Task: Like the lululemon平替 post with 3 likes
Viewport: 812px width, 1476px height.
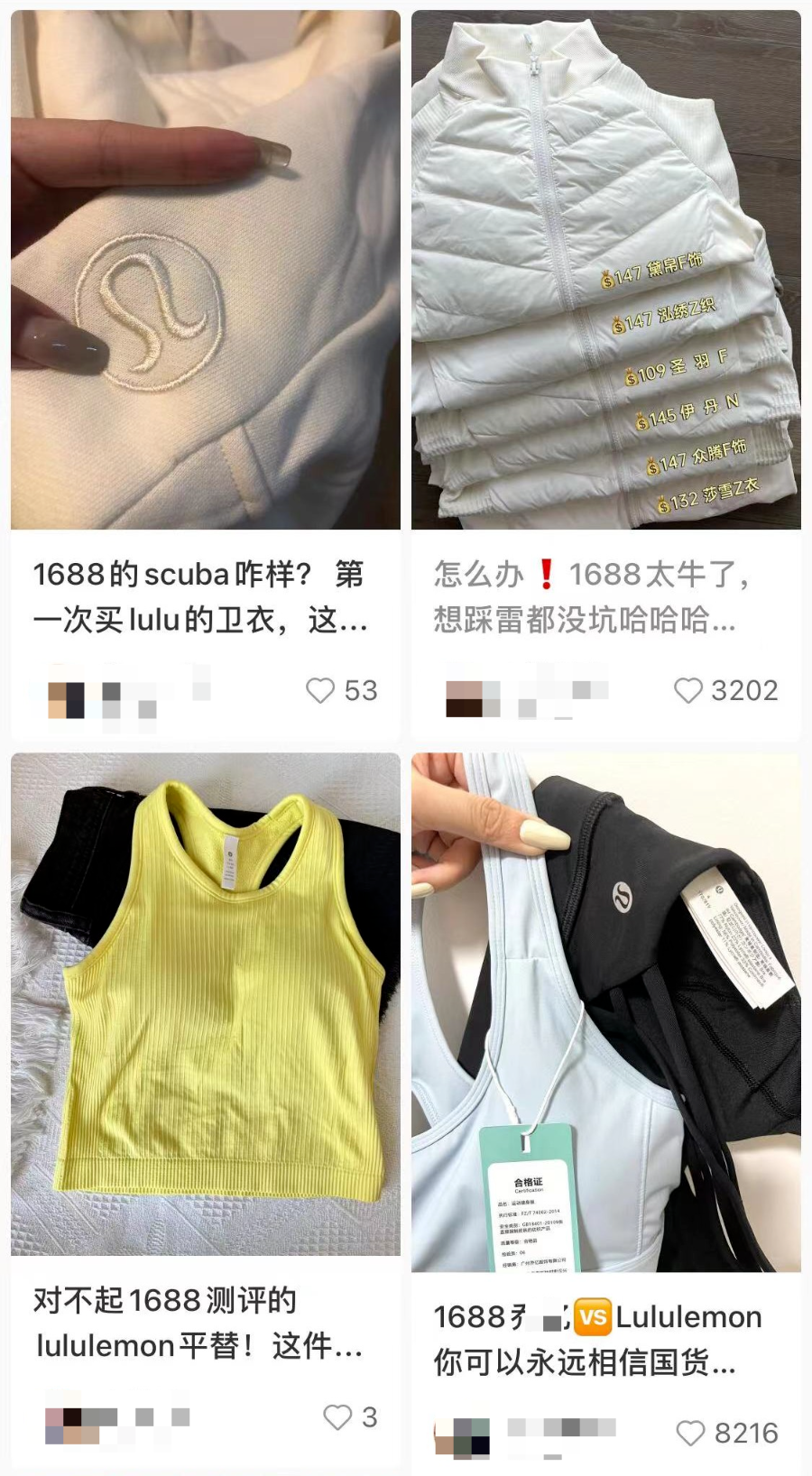Action: [337, 1417]
